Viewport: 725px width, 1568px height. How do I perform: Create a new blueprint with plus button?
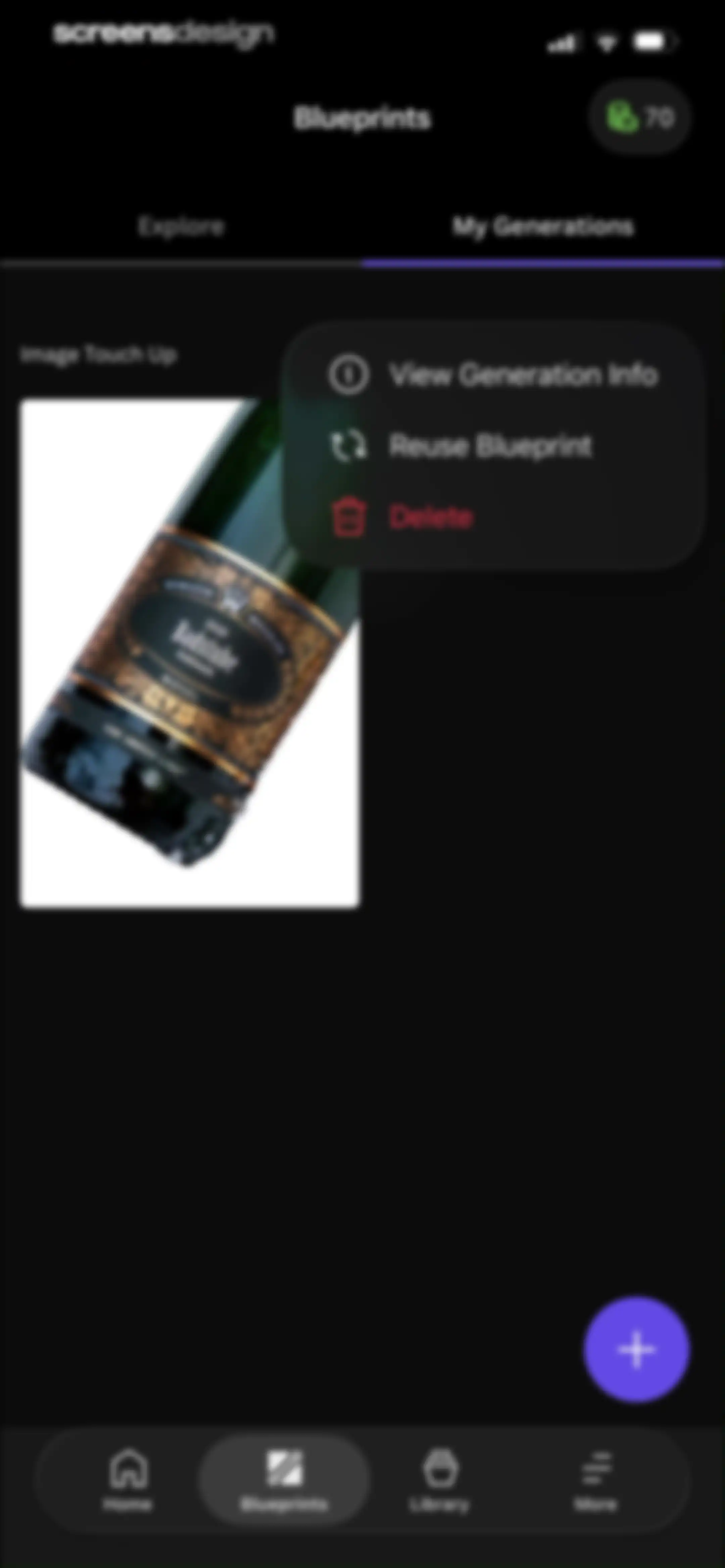click(x=636, y=1349)
